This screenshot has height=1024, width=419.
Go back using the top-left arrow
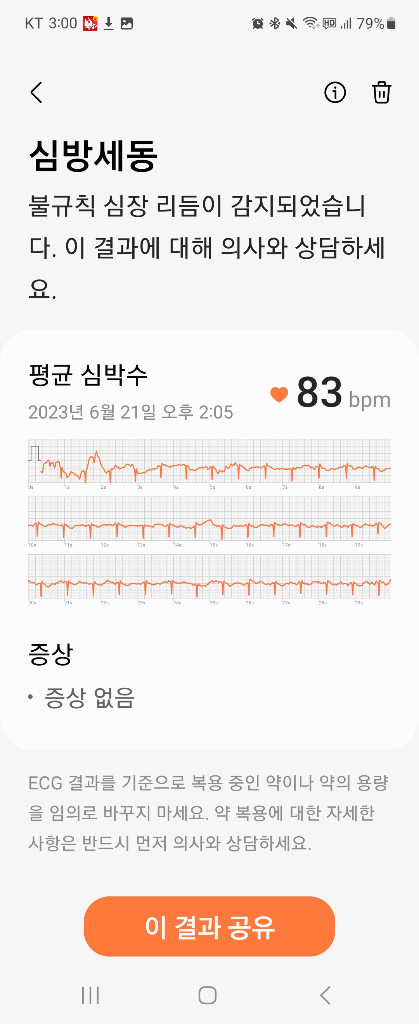(37, 93)
